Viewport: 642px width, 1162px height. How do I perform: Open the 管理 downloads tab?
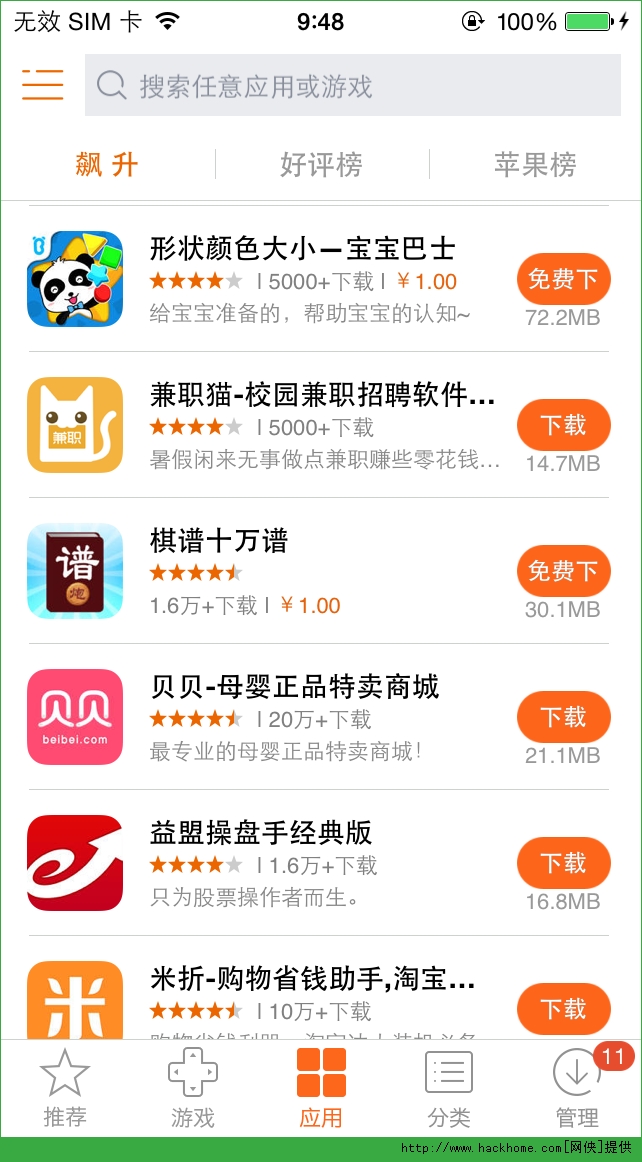[577, 1088]
